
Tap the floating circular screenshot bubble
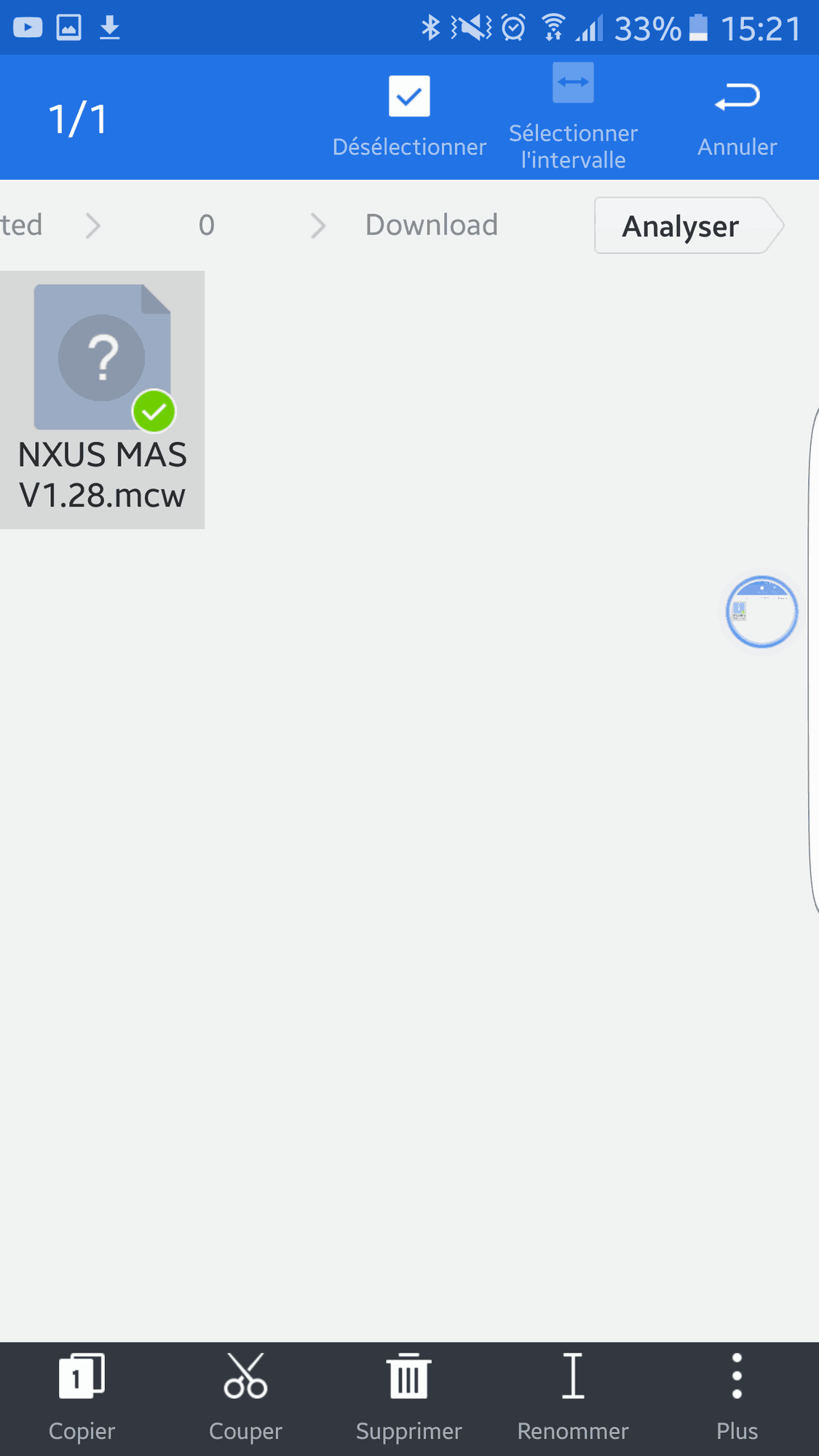761,612
